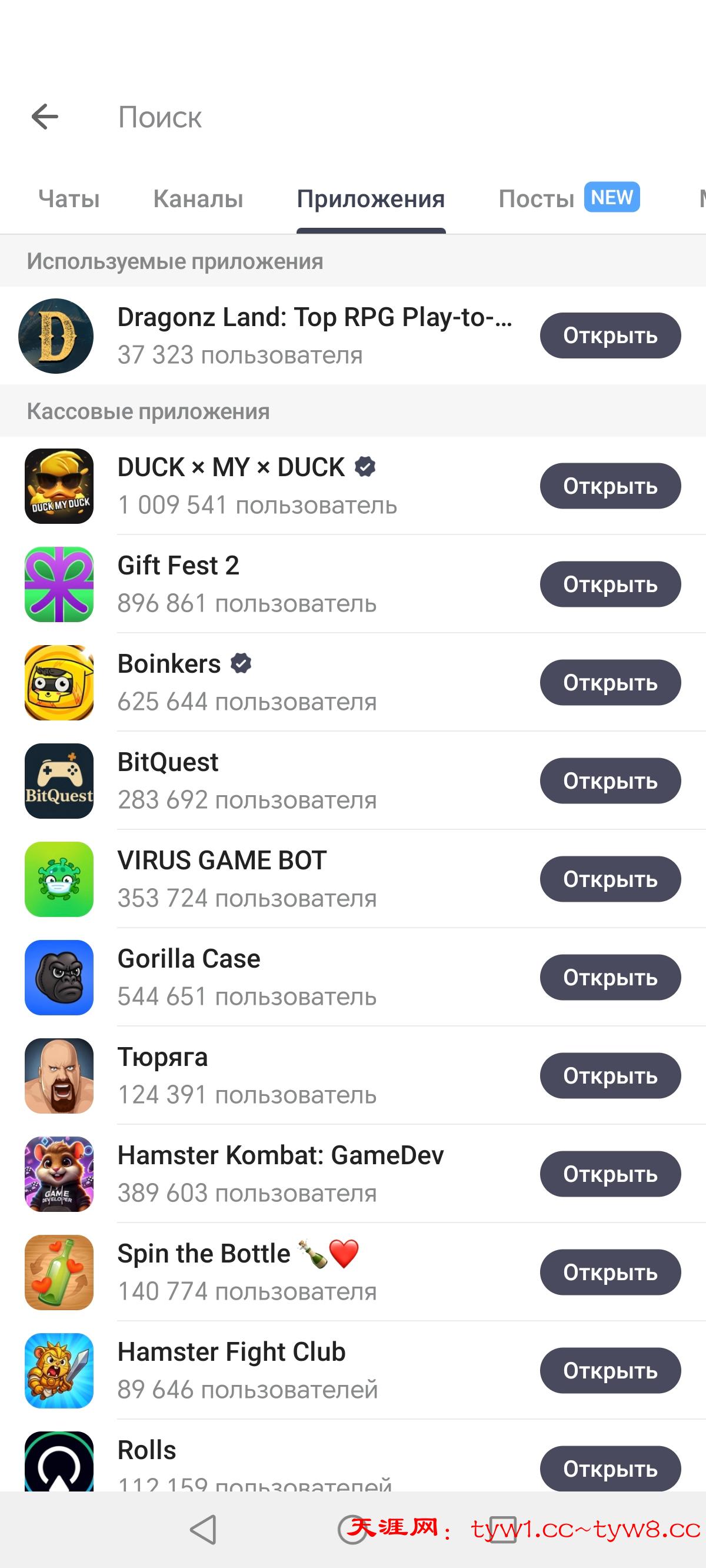The width and height of the screenshot is (706, 1568).
Task: Go back using the arrow icon
Action: tap(45, 117)
